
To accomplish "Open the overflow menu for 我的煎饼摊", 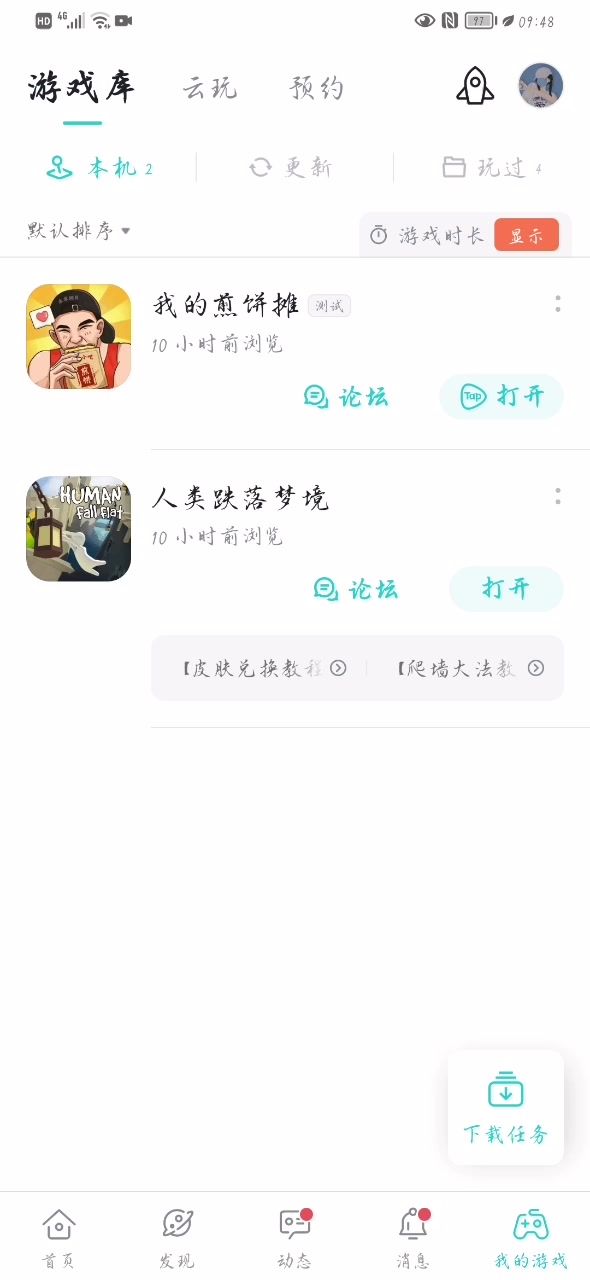I will [x=557, y=303].
